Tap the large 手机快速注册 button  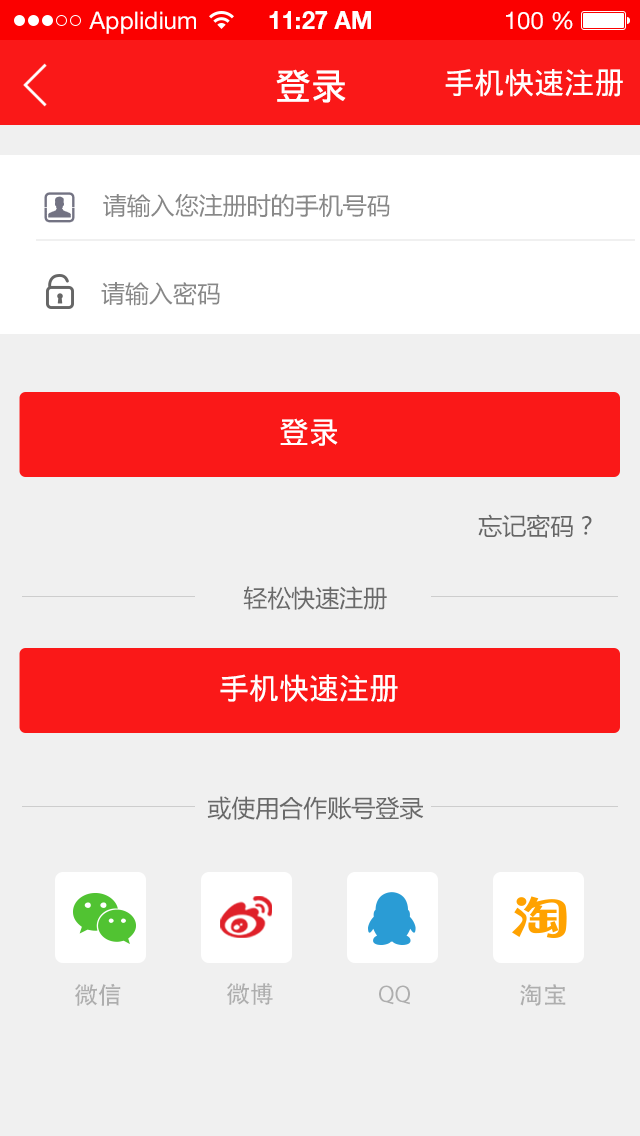click(x=319, y=690)
